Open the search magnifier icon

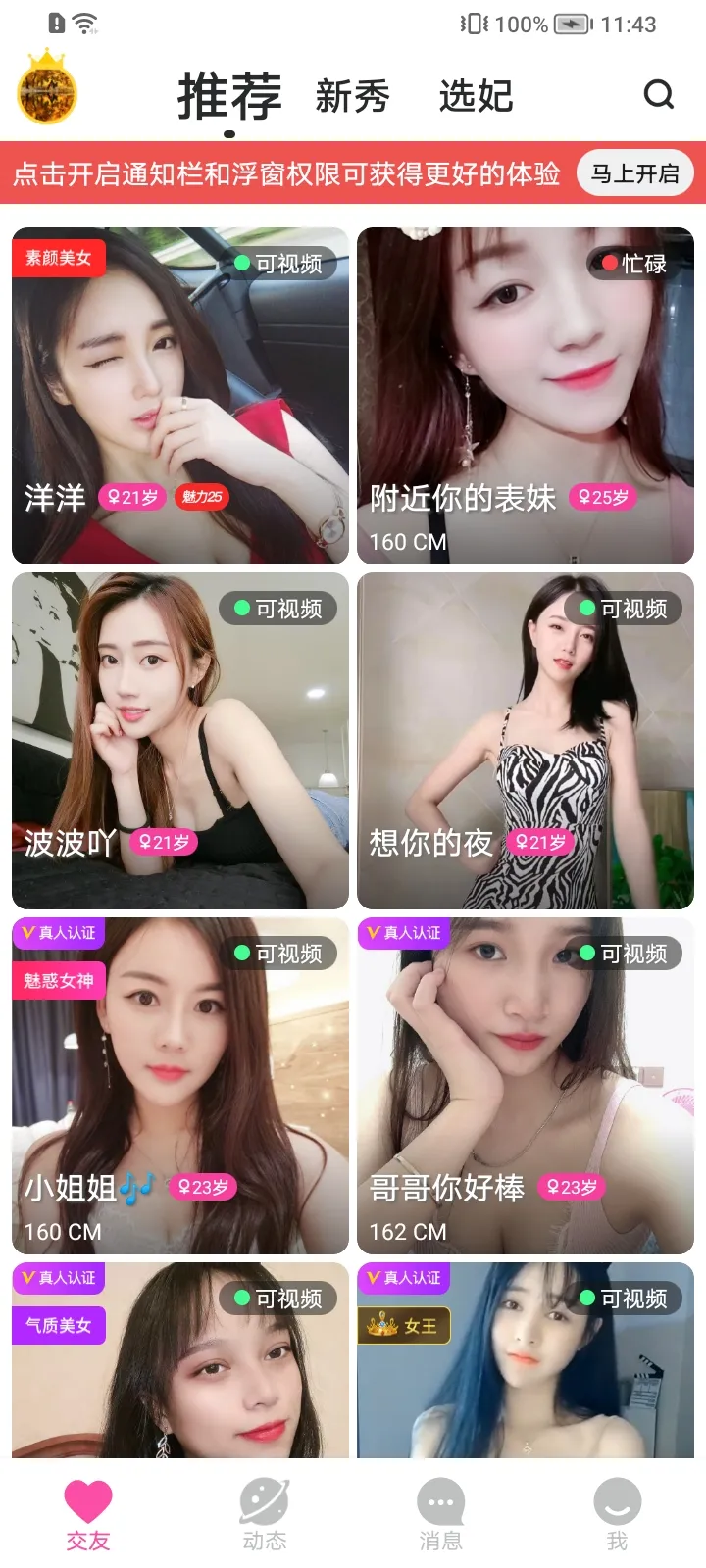(x=658, y=95)
